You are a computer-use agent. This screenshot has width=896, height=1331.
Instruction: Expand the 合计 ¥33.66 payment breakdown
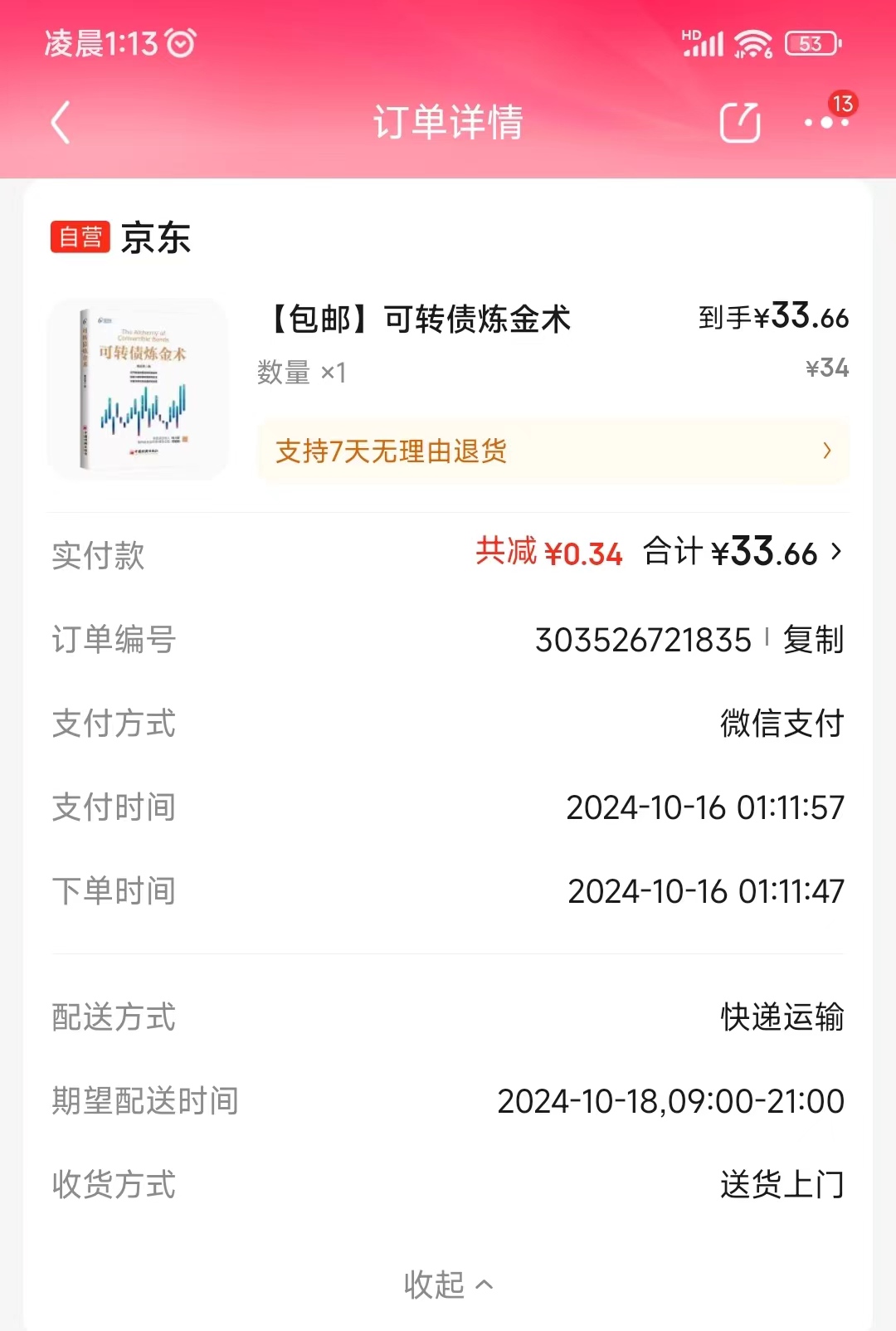point(743,553)
